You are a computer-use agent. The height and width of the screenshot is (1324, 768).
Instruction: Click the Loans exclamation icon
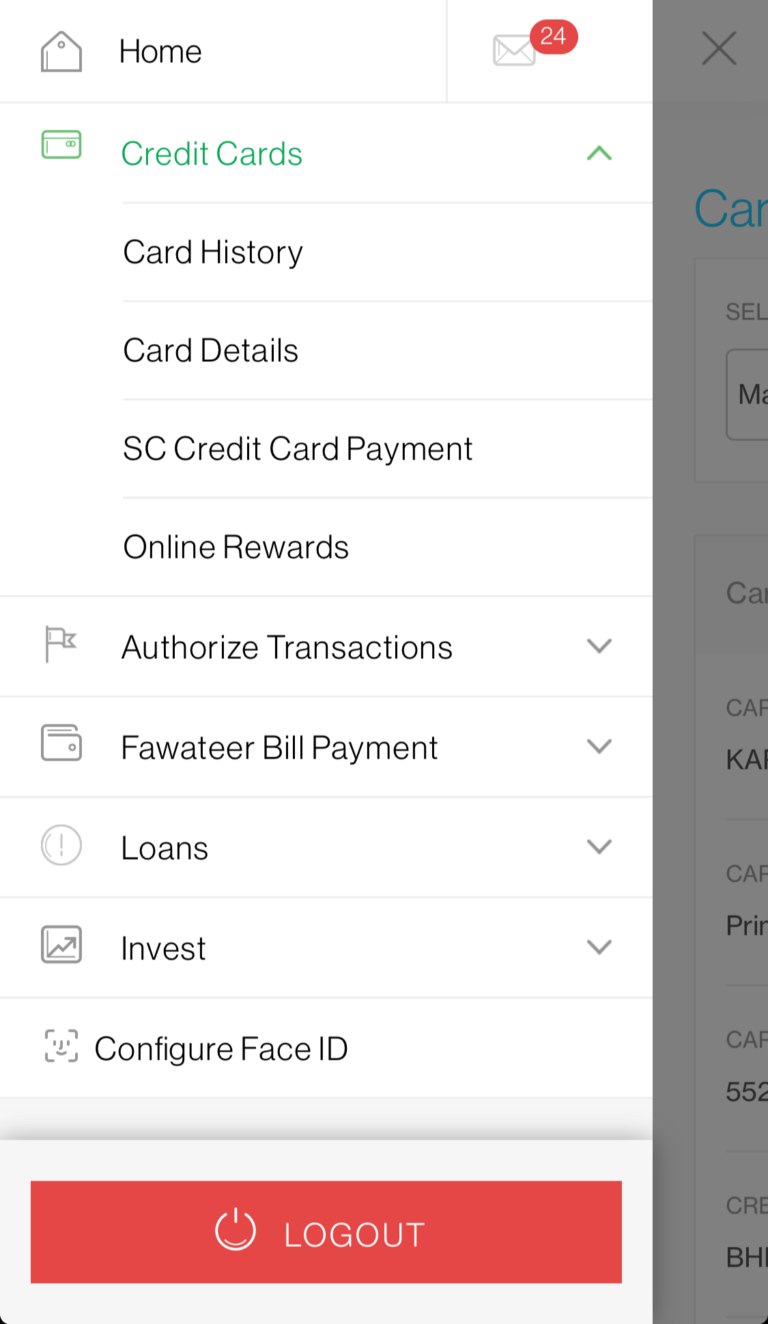[x=61, y=846]
